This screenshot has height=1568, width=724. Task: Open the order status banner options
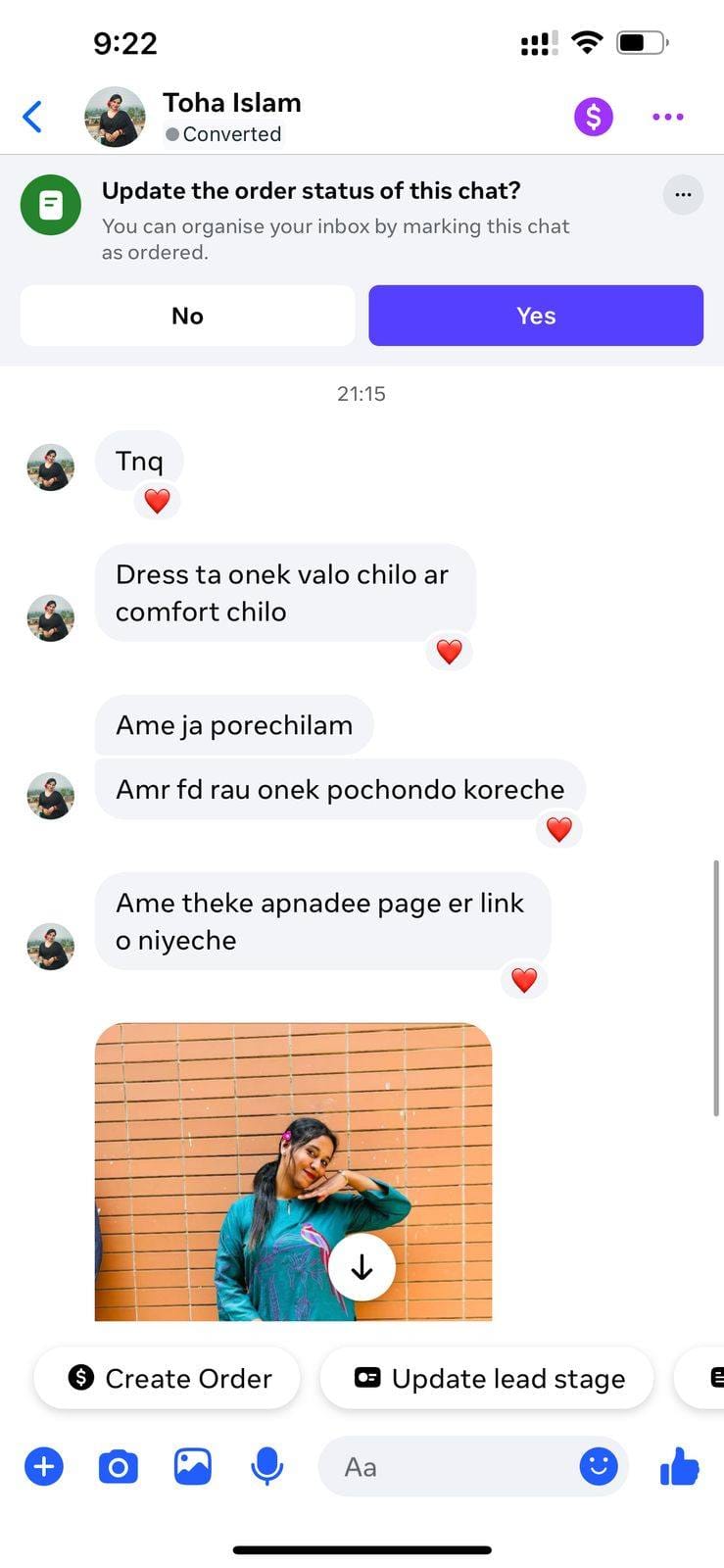[683, 194]
